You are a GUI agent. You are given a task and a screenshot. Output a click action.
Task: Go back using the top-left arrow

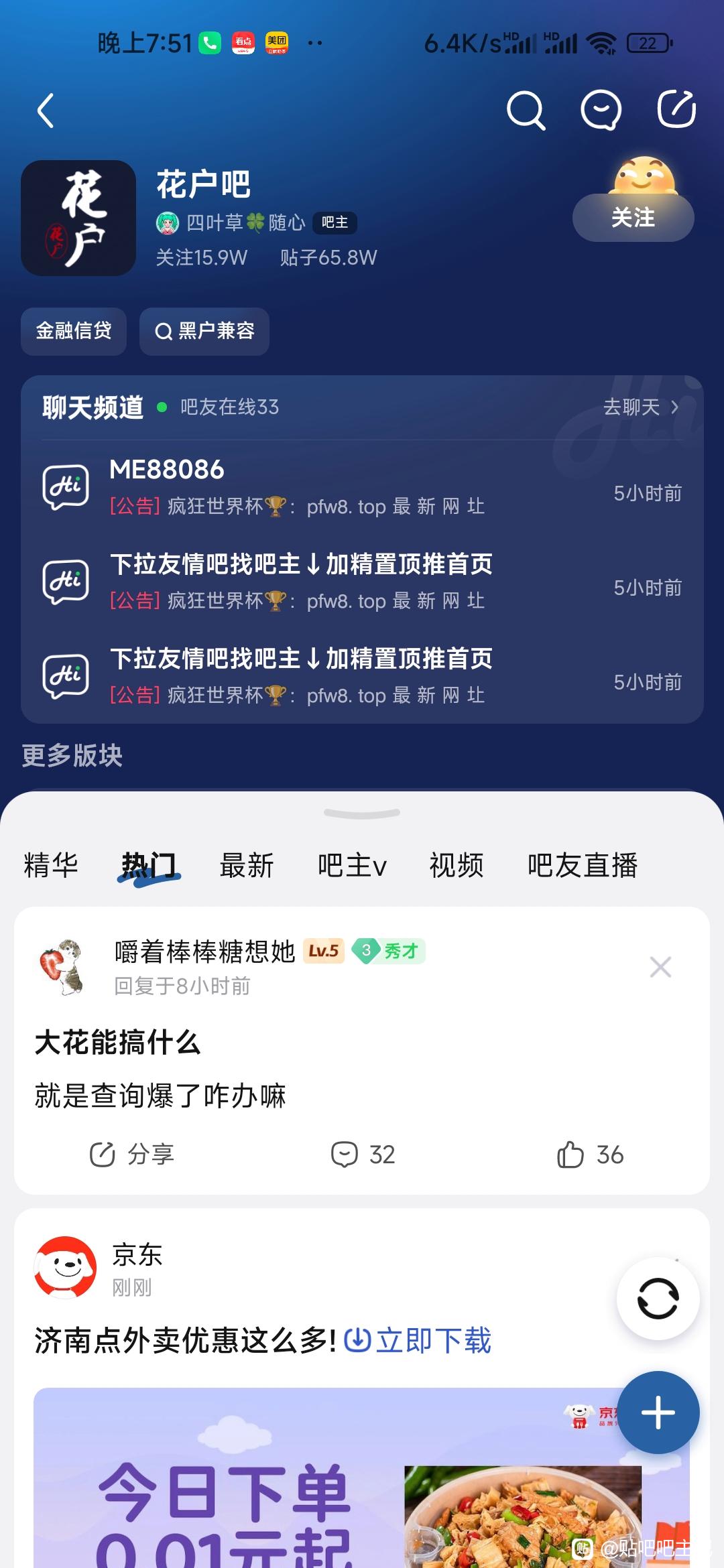(x=45, y=111)
